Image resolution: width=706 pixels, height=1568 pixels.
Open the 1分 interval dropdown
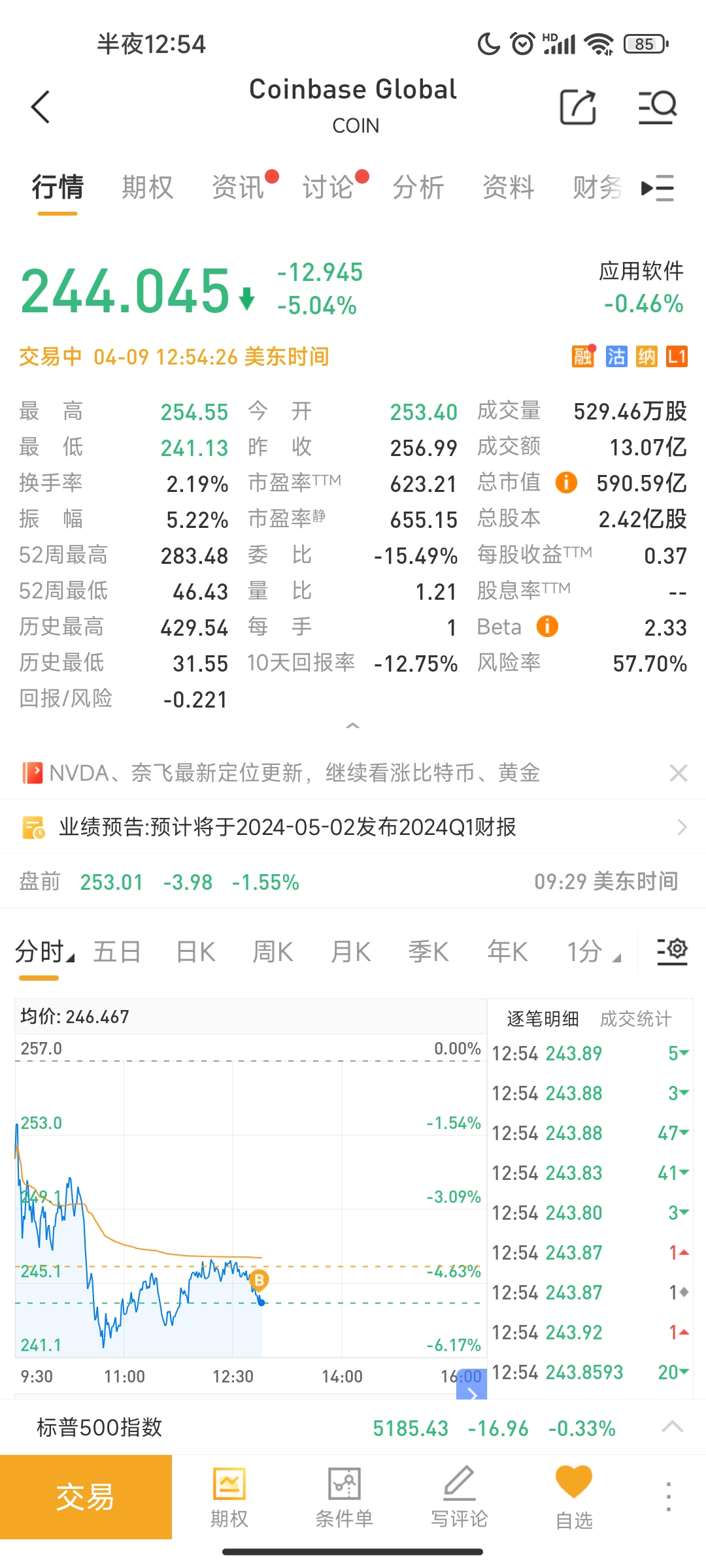pos(593,952)
